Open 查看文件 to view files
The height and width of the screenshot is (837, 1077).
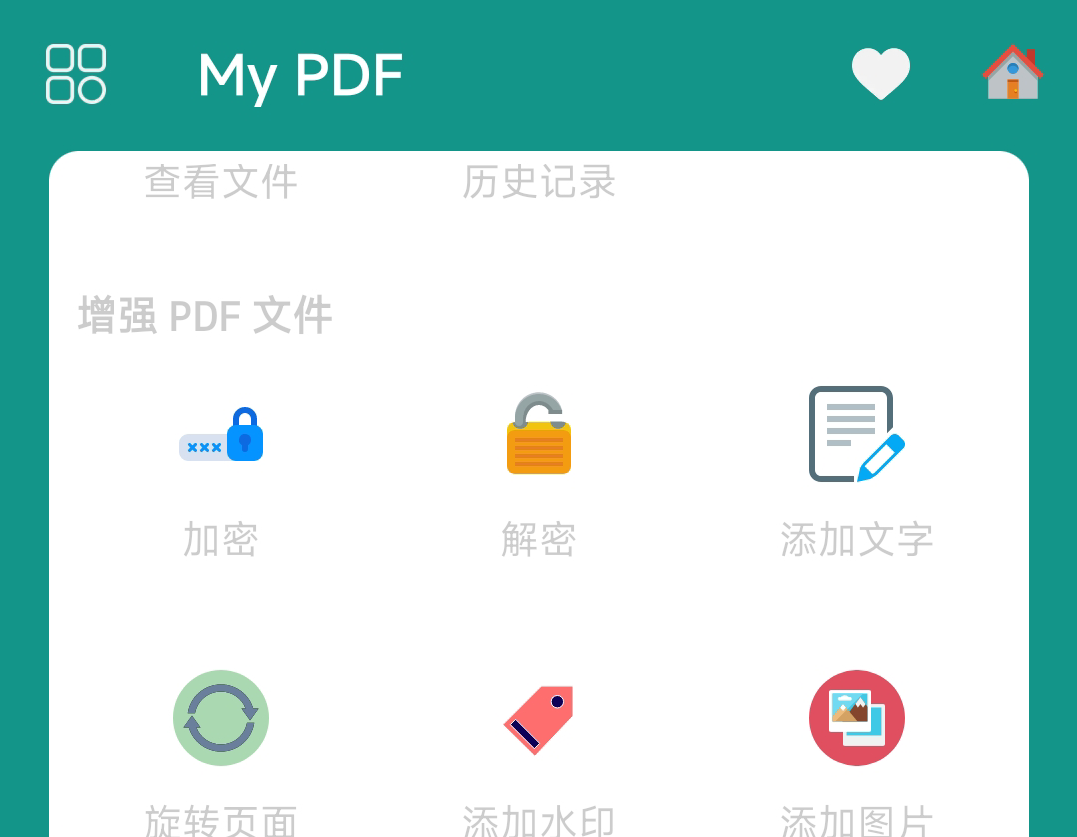point(221,181)
